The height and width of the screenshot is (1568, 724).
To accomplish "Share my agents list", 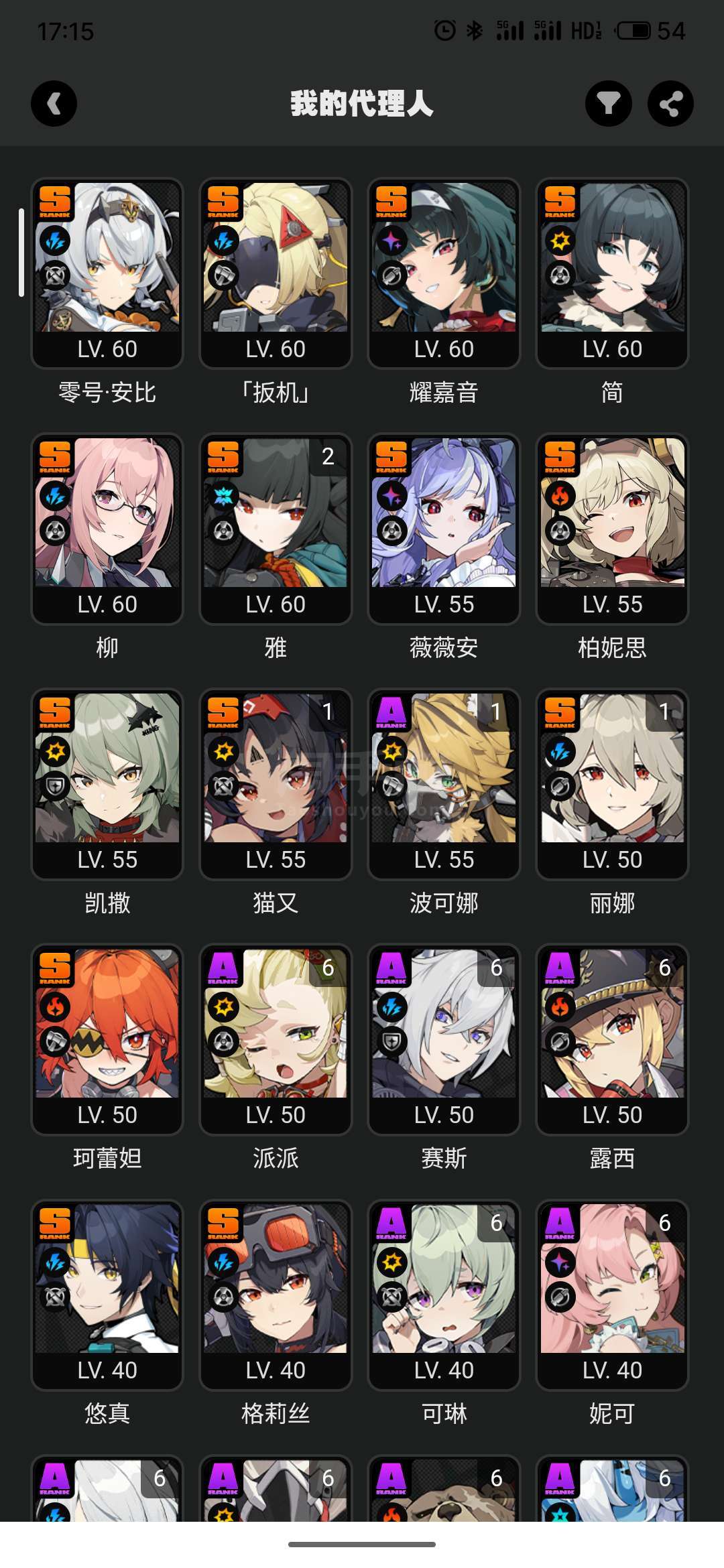I will [670, 104].
